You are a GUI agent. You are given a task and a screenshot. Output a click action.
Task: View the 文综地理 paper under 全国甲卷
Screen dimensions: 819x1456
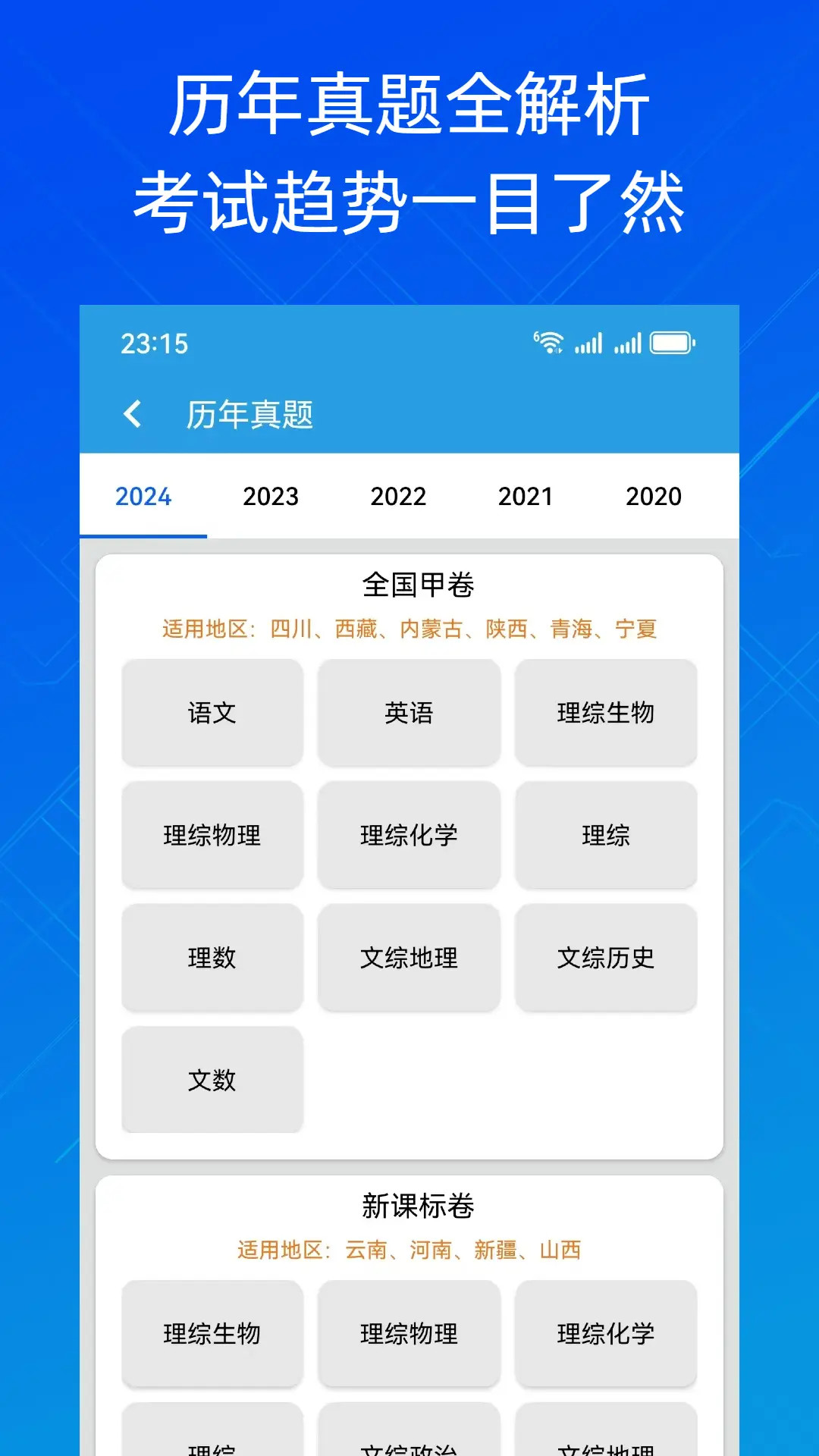(409, 958)
